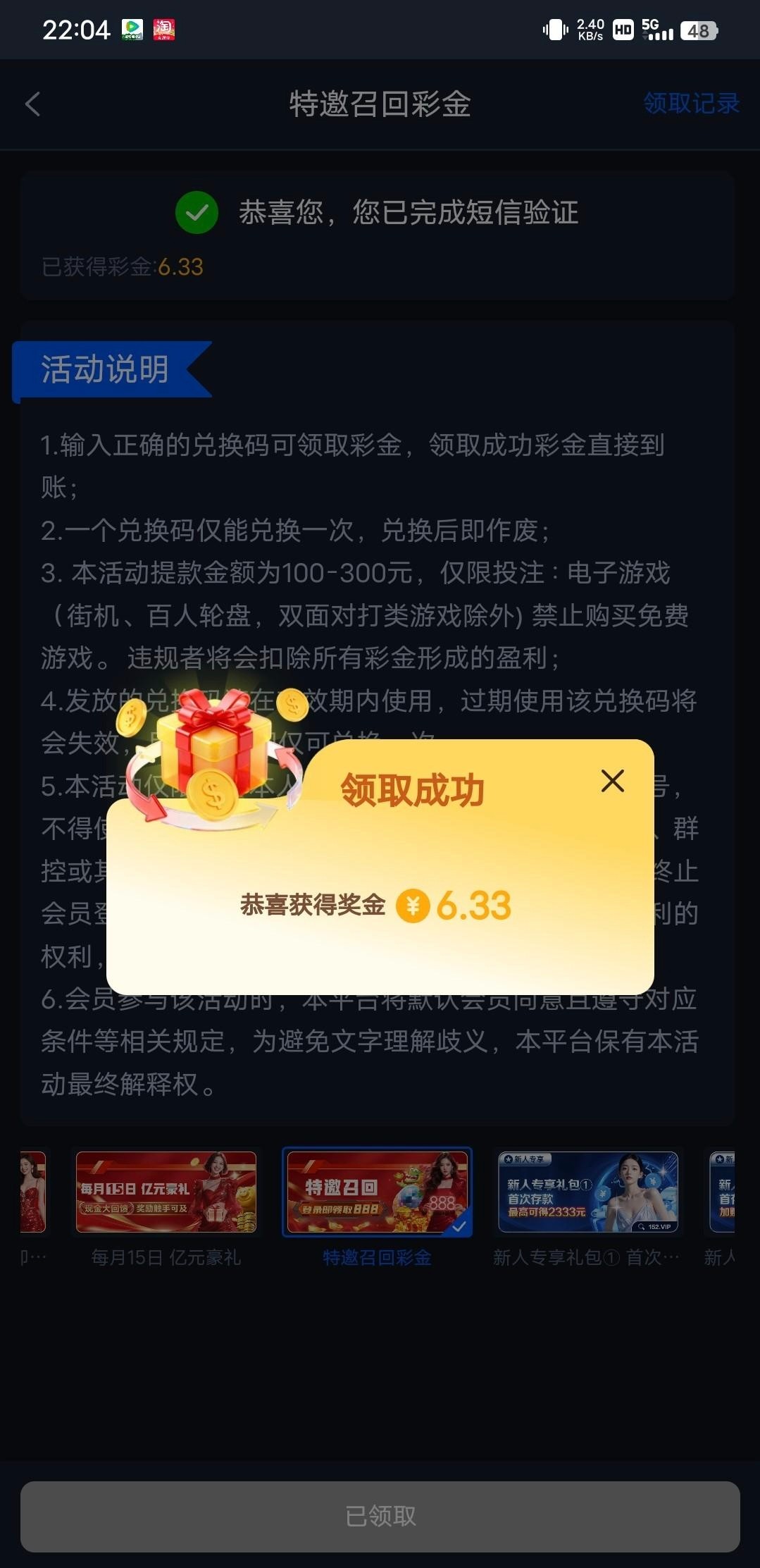Go back from 特邀召回彩金 page
Screen dimensions: 760x1568
pos(33,104)
